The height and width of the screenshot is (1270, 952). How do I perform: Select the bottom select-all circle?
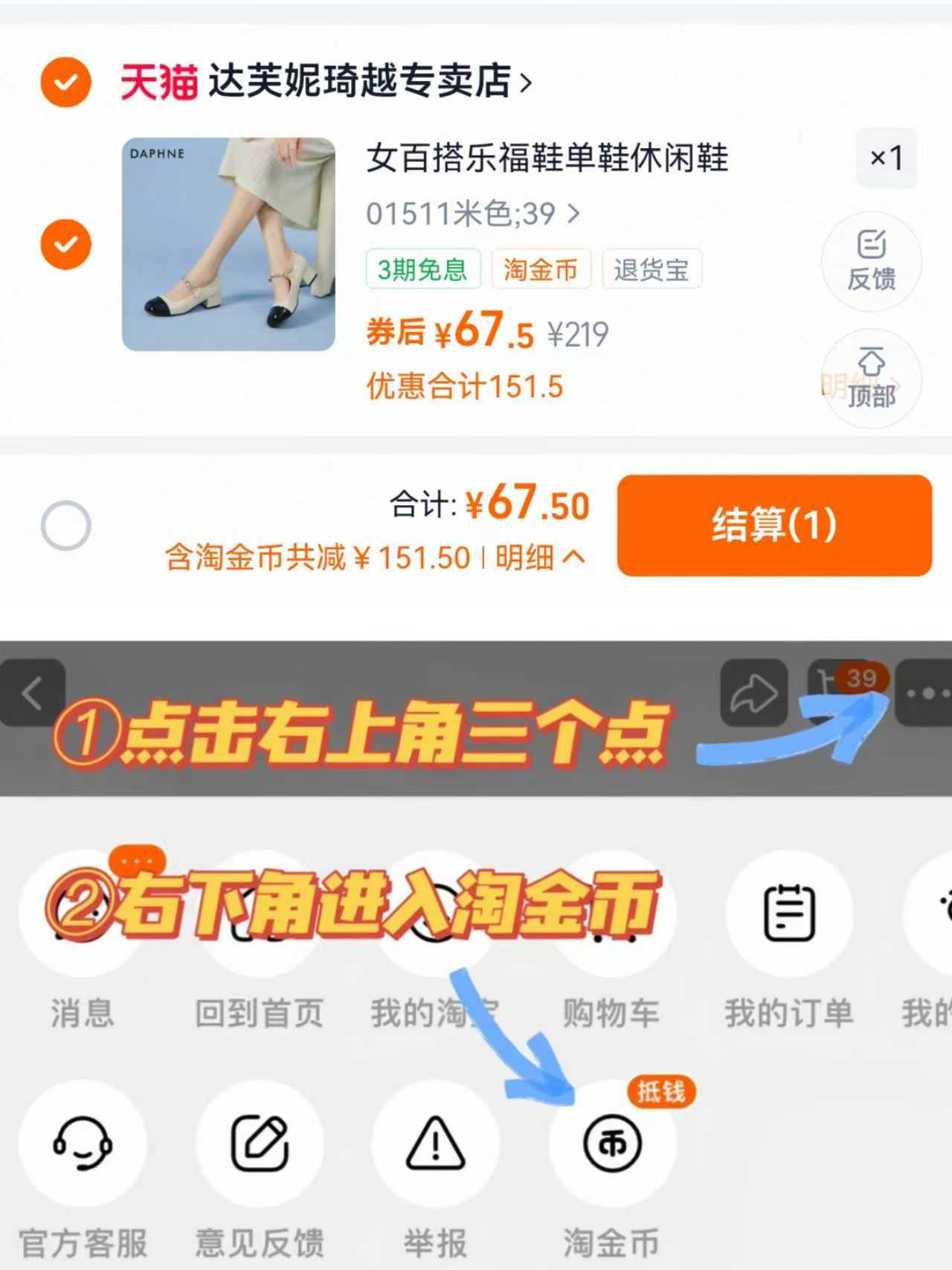[x=68, y=526]
